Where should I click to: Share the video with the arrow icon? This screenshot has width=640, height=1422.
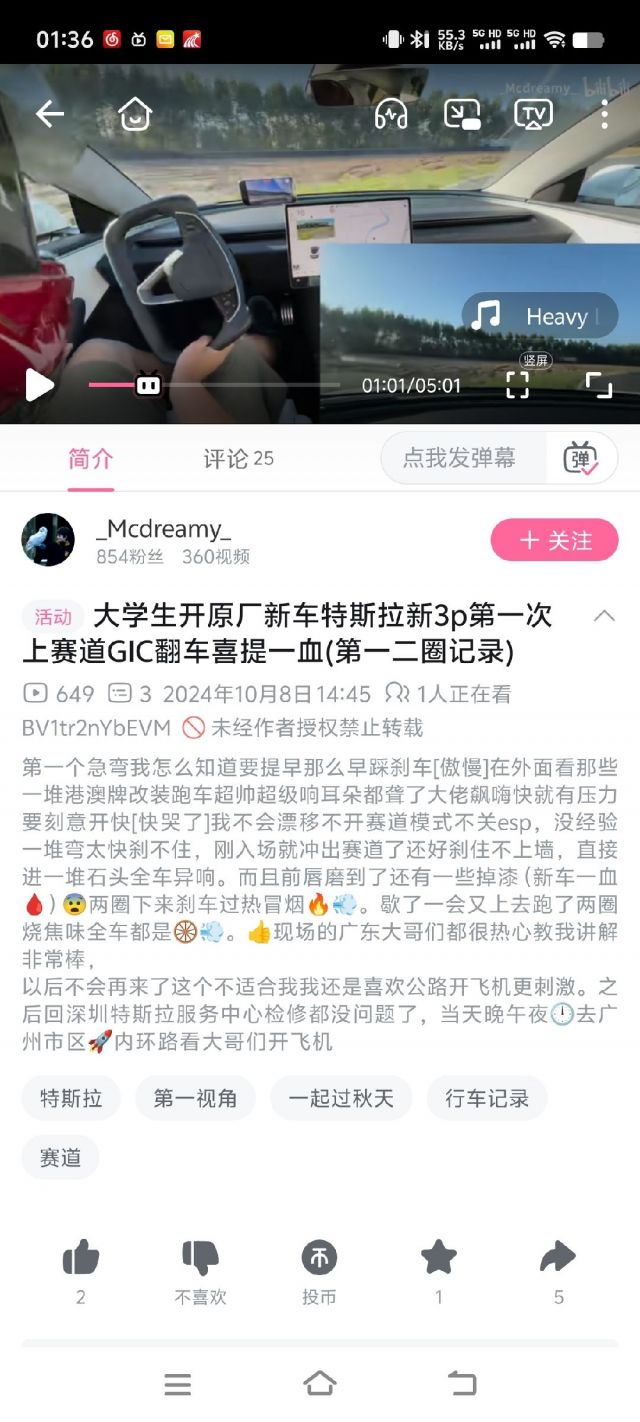(558, 1257)
